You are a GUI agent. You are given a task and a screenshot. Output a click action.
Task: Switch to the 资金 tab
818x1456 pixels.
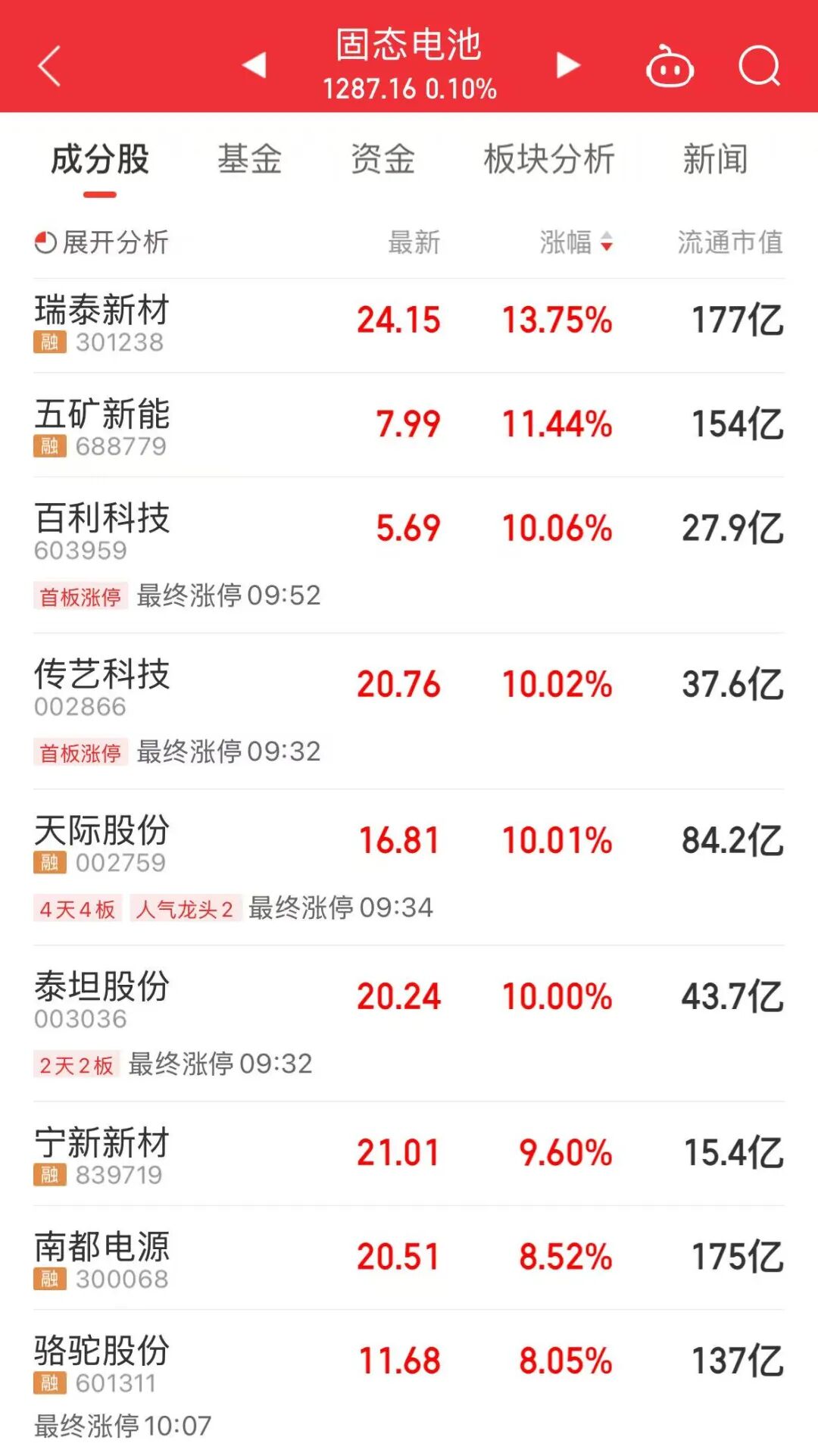point(382,160)
